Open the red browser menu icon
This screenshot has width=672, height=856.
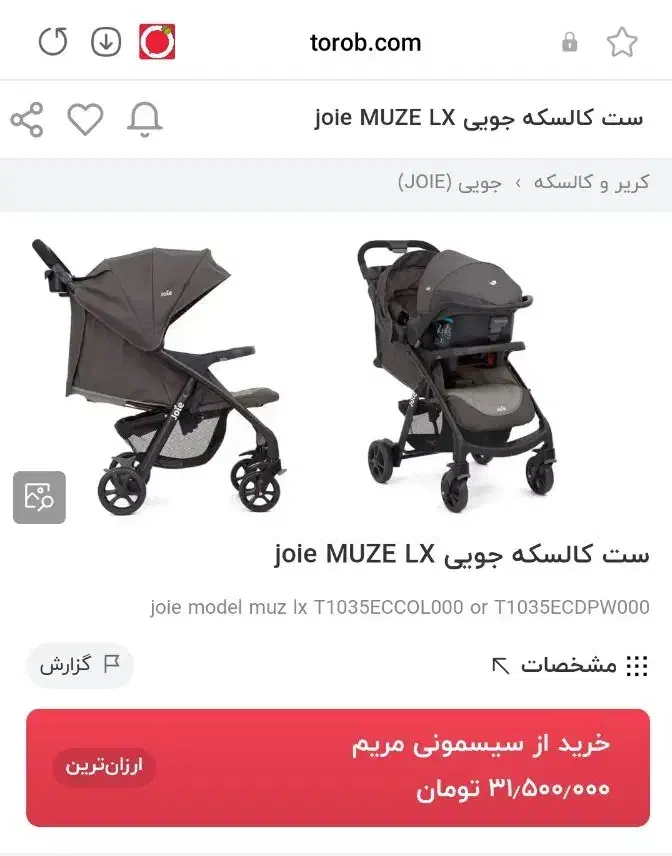coord(157,43)
